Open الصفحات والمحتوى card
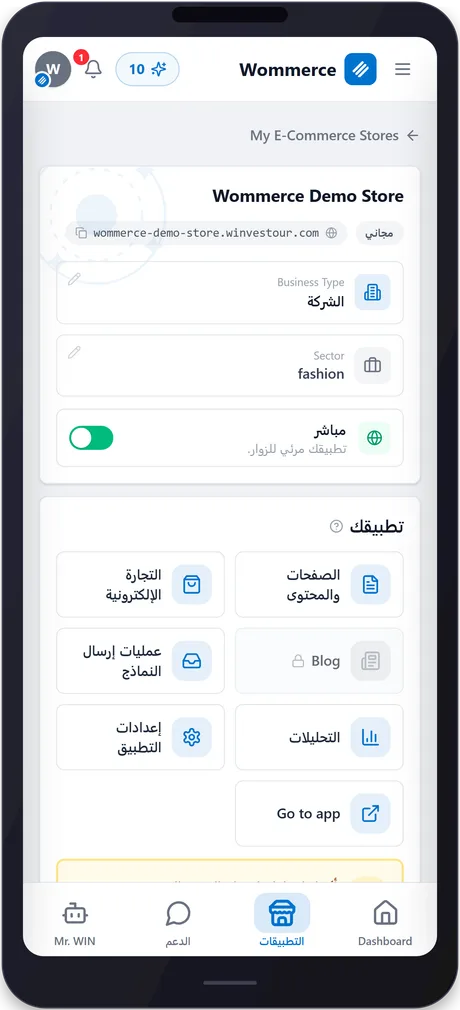 (x=319, y=584)
